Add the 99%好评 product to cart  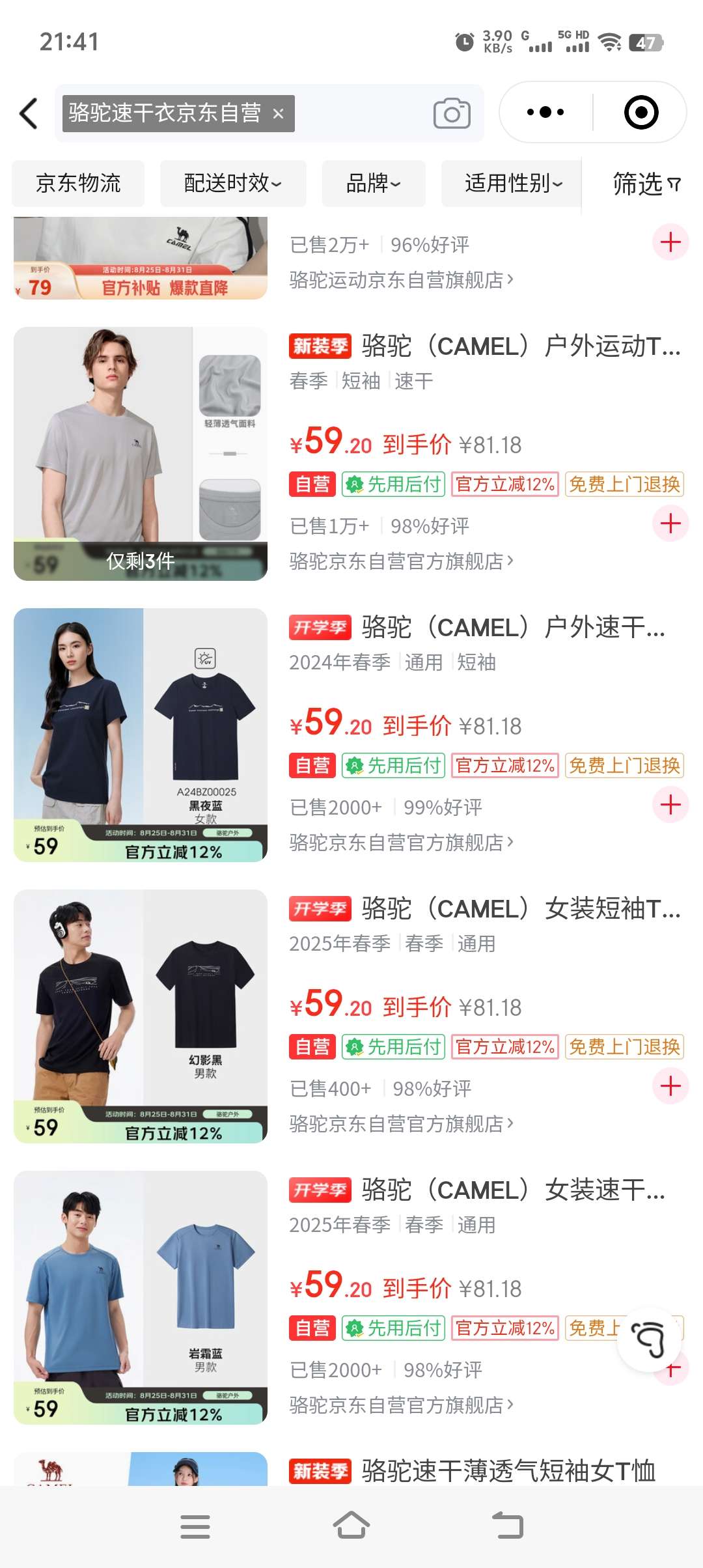[x=670, y=805]
